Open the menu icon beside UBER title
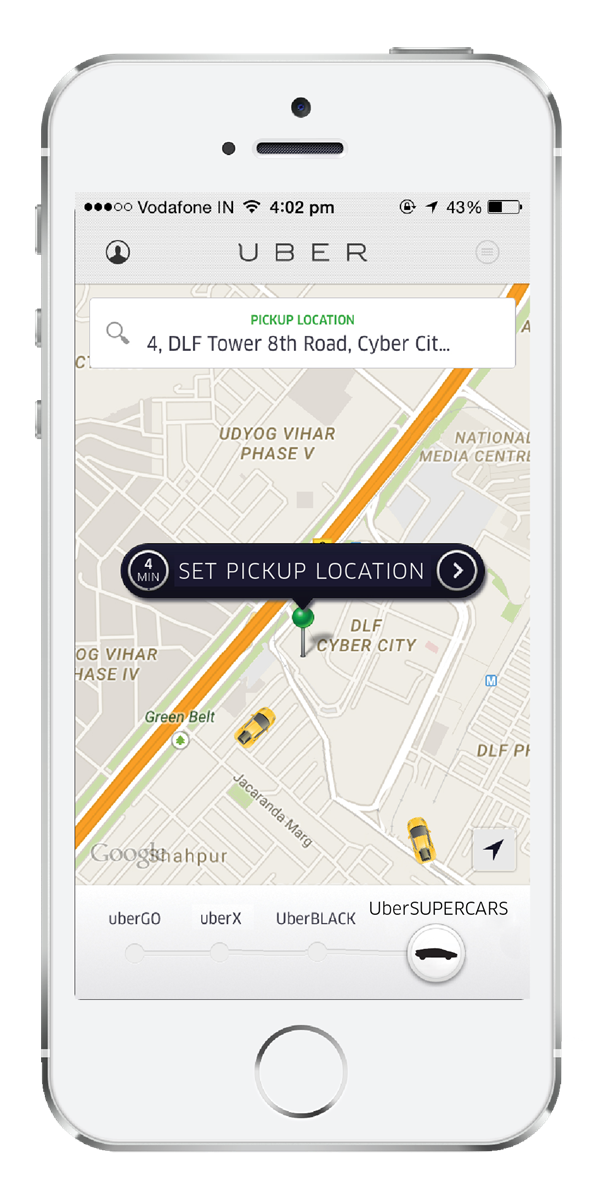This screenshot has width=600, height=1190. [x=487, y=252]
